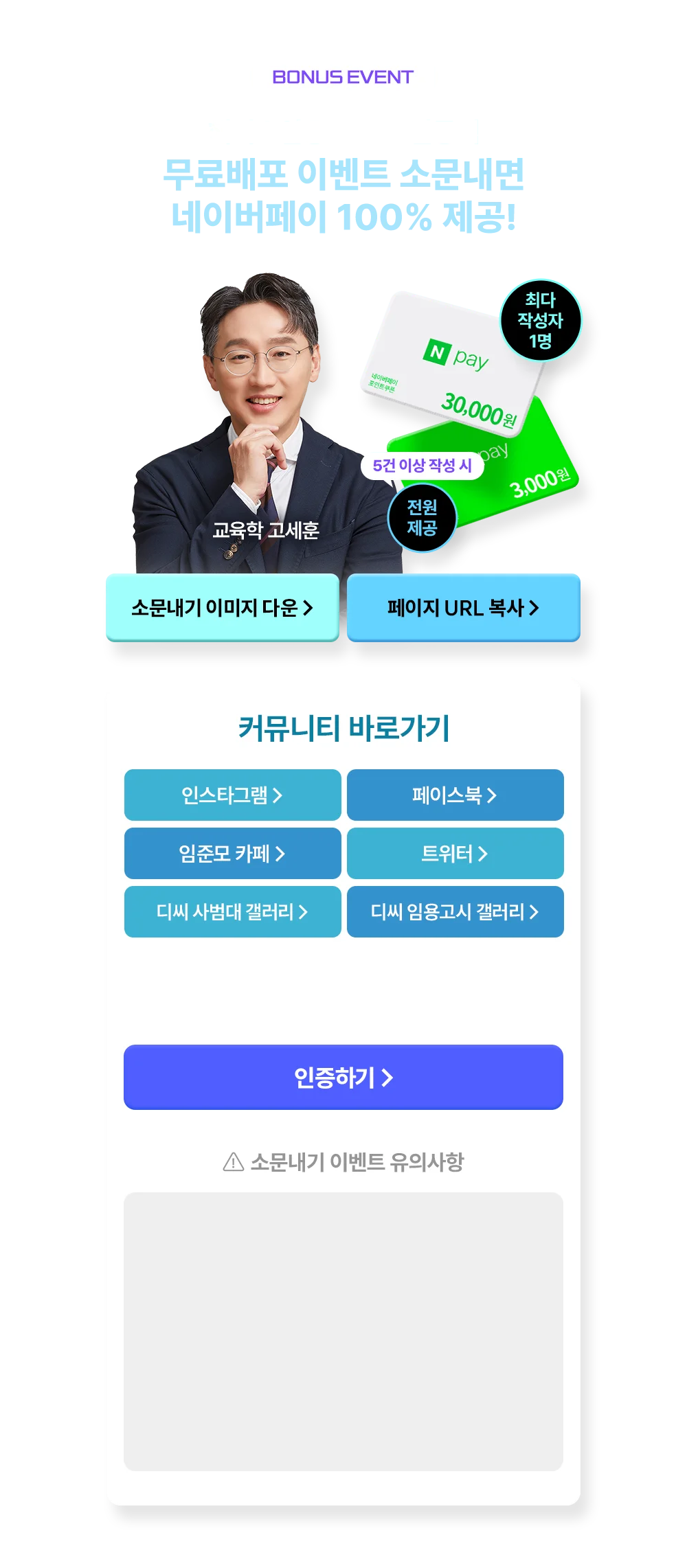
Task: Open the 인스타그램 community link
Action: (x=232, y=795)
